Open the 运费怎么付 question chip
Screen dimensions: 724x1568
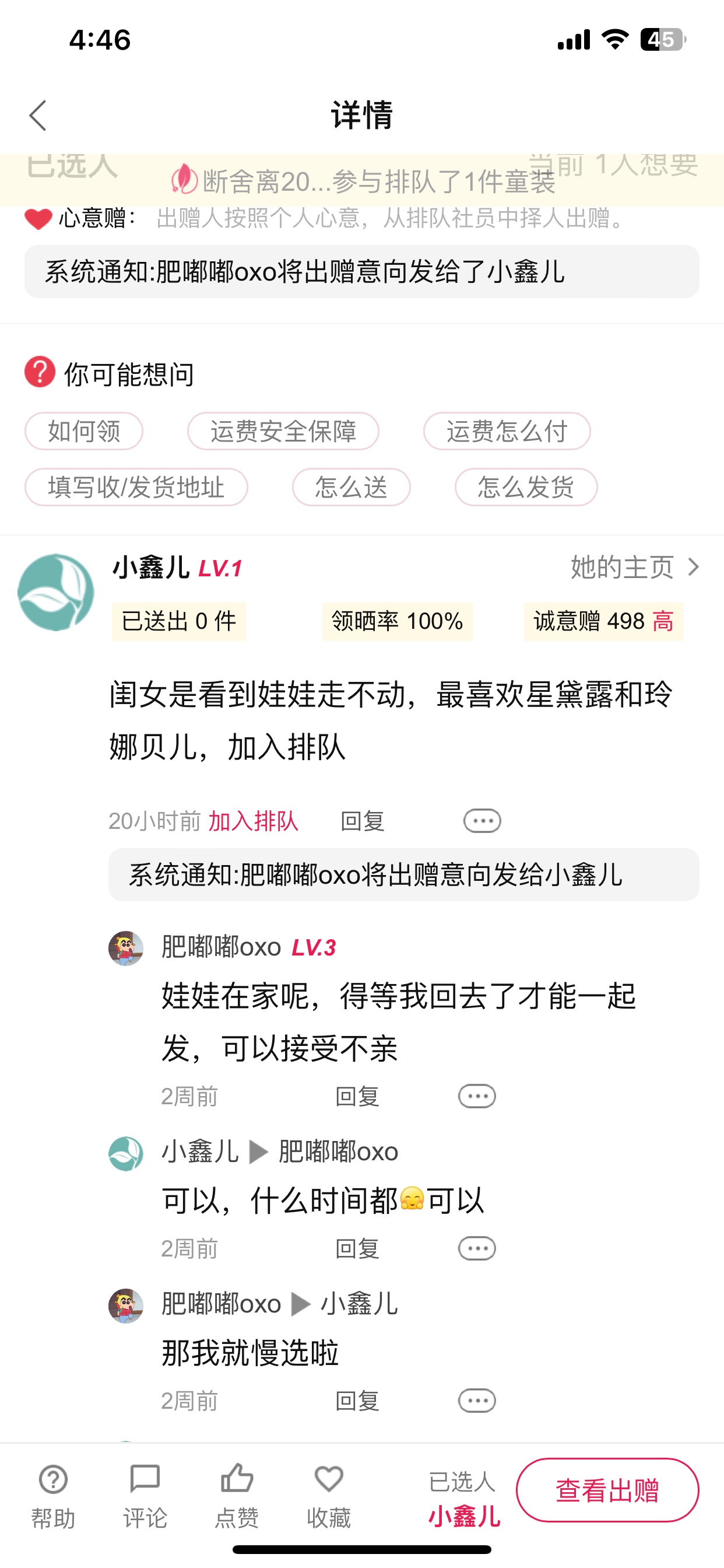pyautogui.click(x=507, y=431)
